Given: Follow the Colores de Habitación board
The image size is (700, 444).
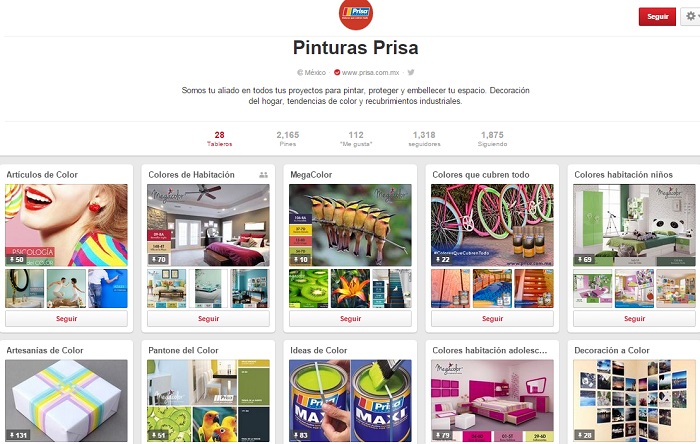Looking at the screenshot, I should (208, 319).
